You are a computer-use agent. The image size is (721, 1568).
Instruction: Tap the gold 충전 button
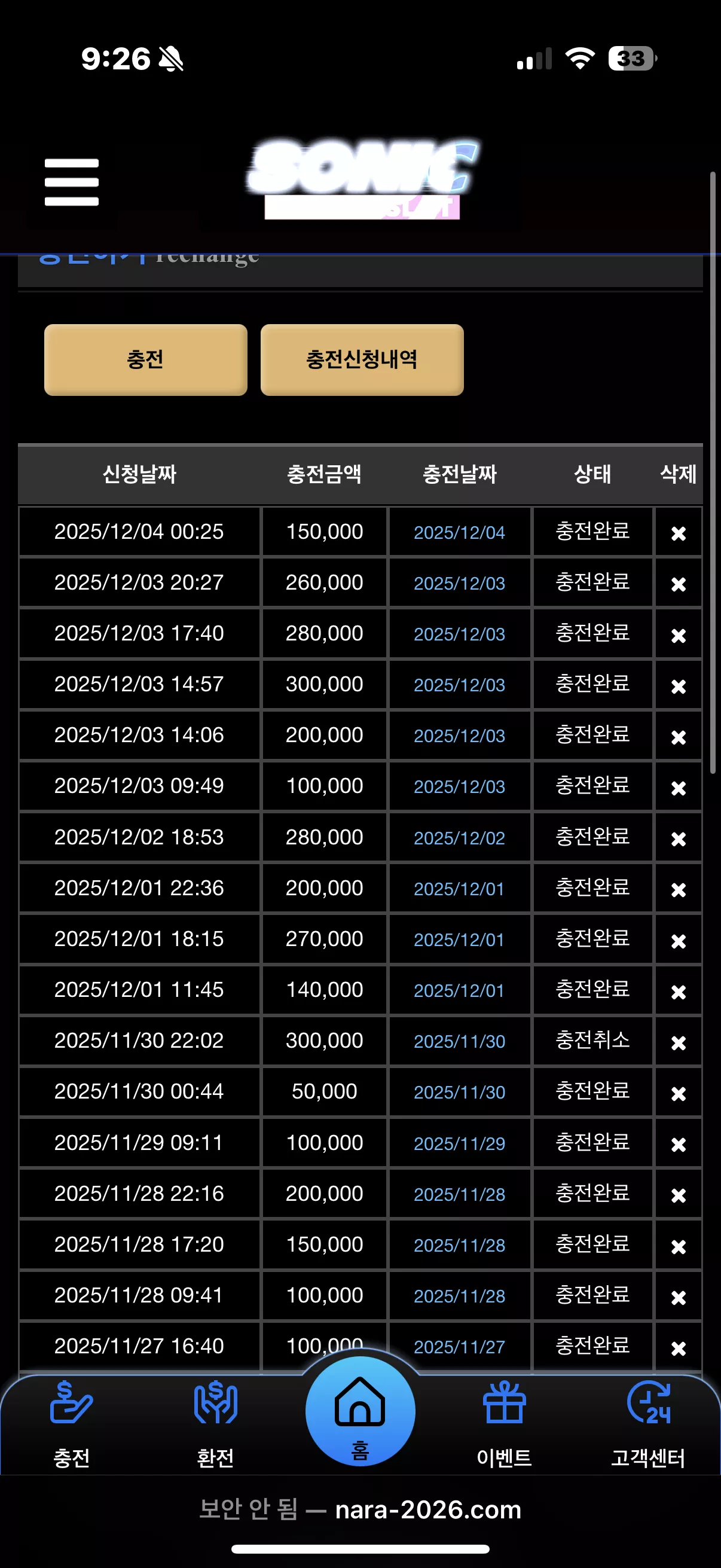(x=145, y=360)
